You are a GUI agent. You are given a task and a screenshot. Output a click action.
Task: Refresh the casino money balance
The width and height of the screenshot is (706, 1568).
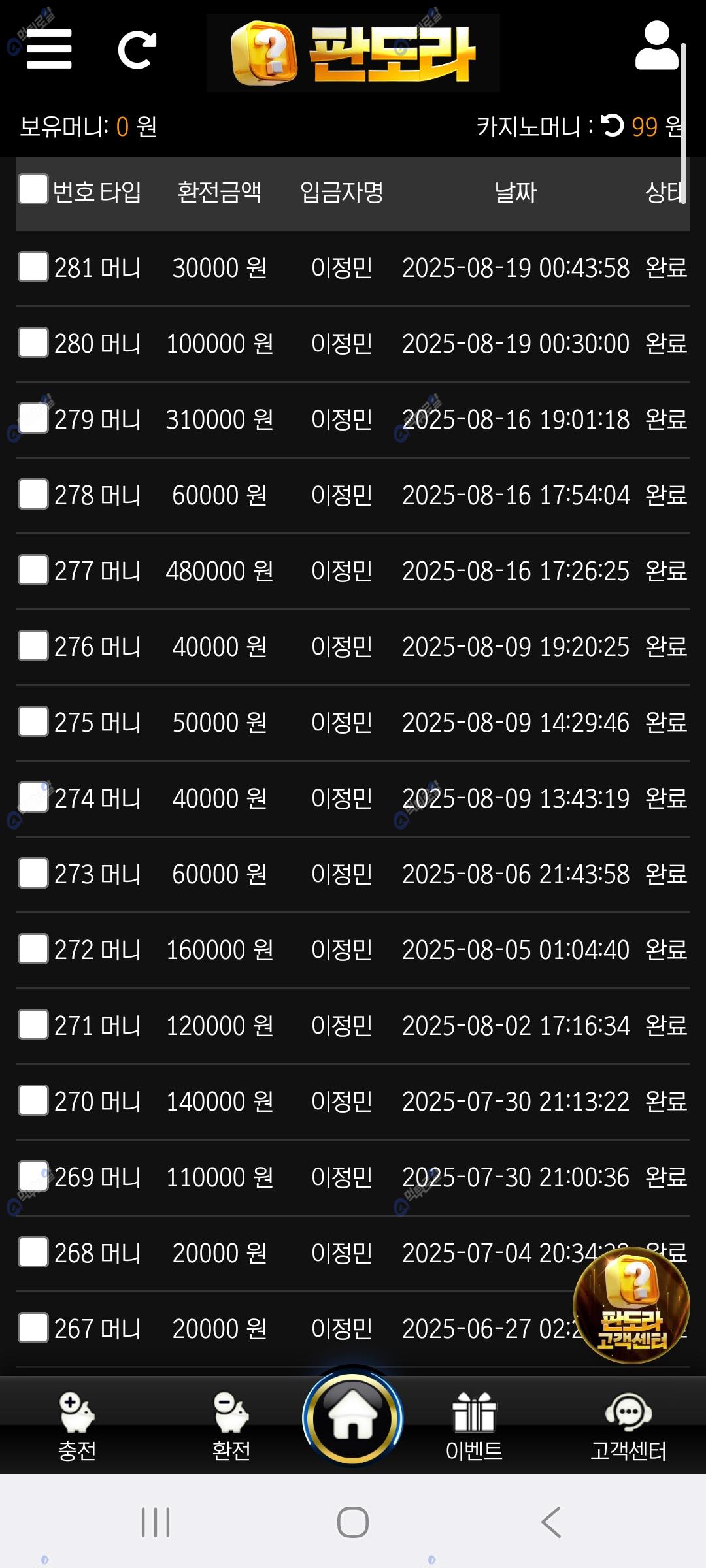pyautogui.click(x=613, y=125)
